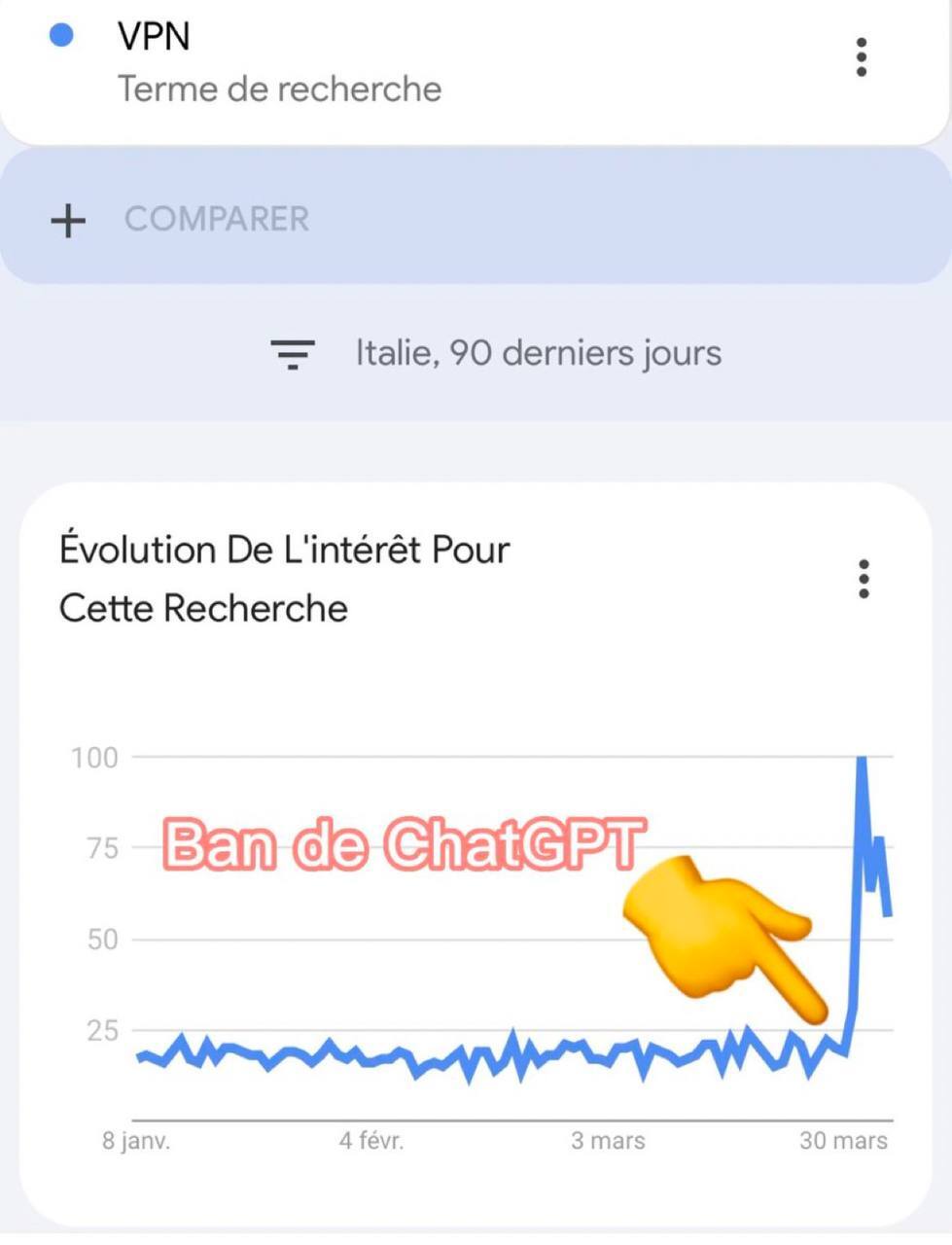Screen dimensions: 952x1245
Task: Add a comparison term with Comparer
Action: tap(216, 219)
